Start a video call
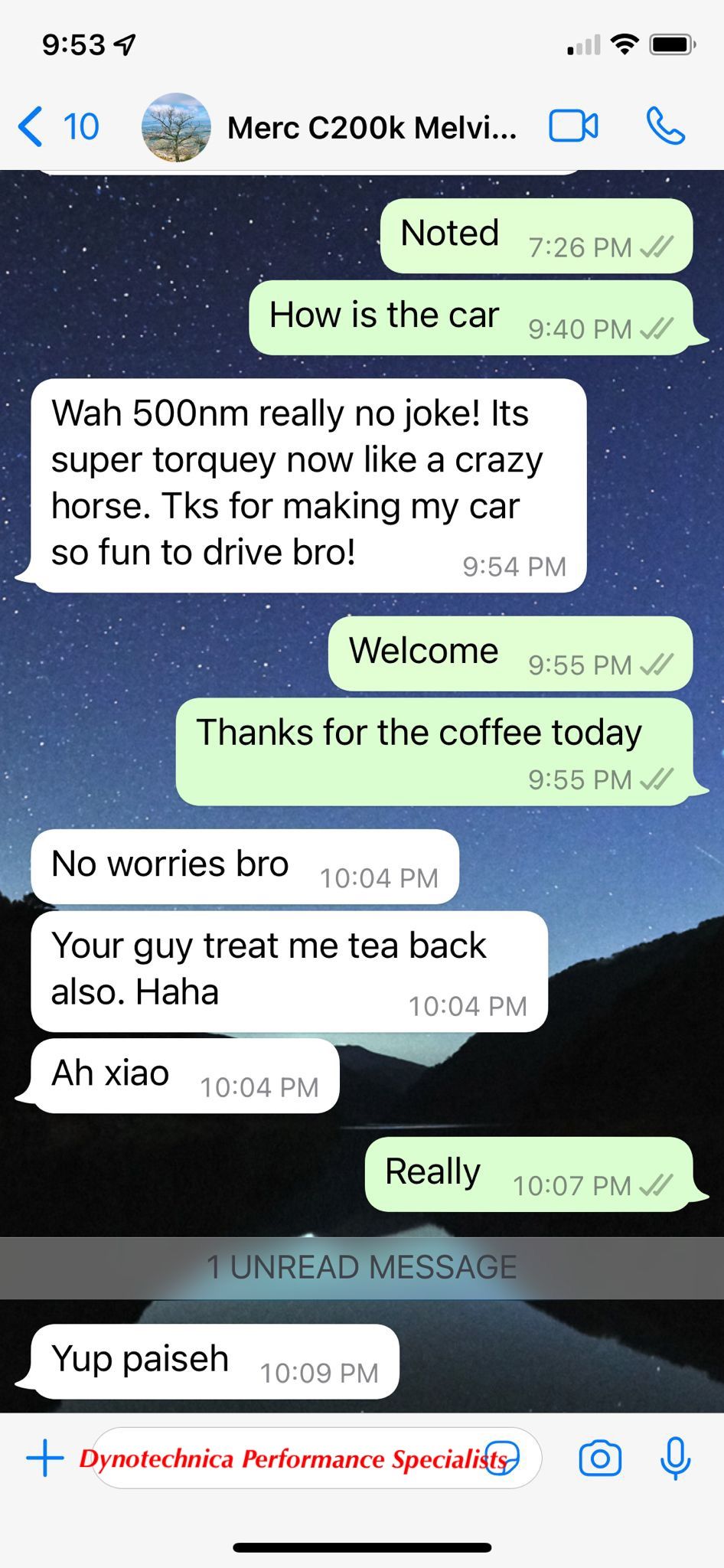 click(573, 127)
